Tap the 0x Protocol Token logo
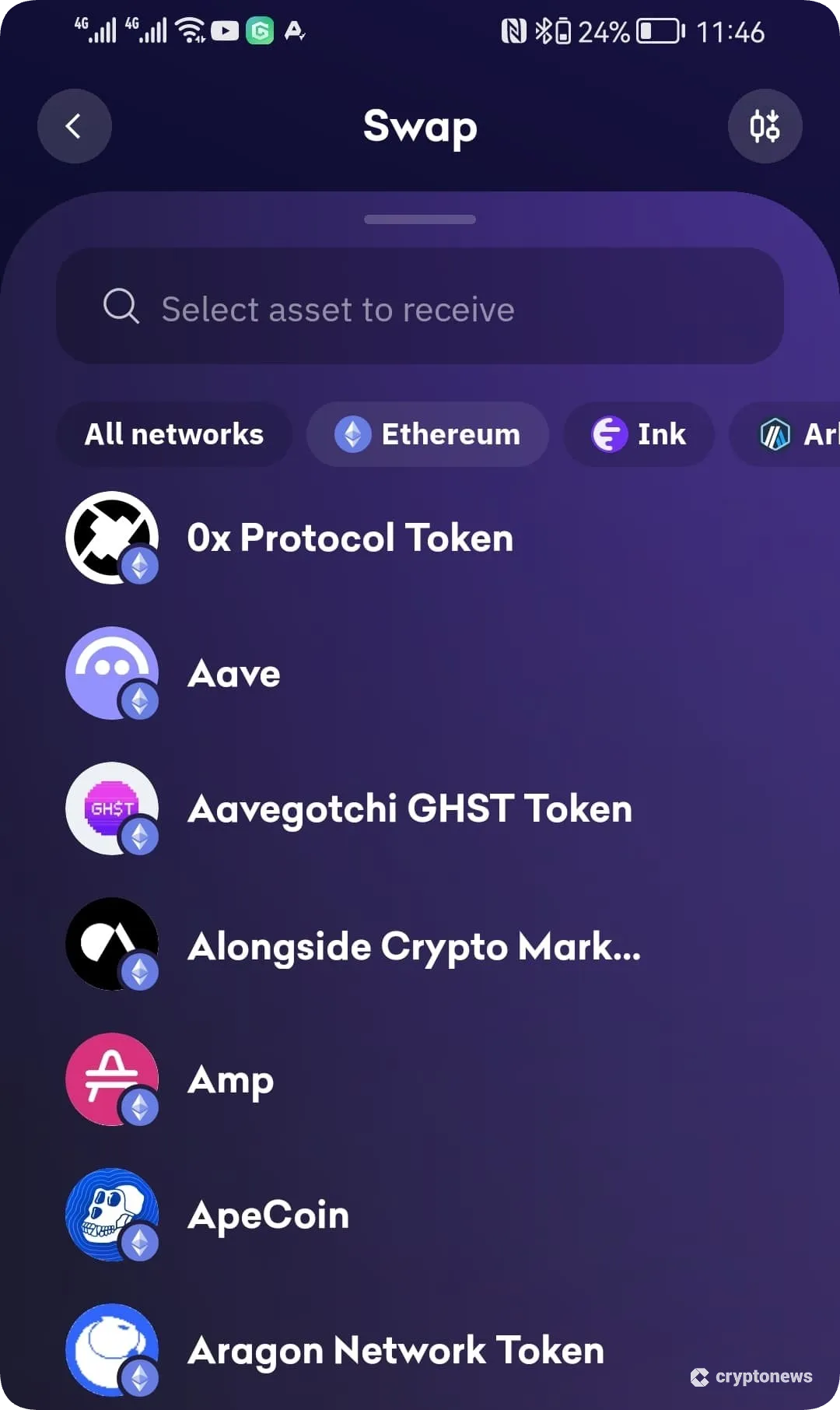Image resolution: width=840 pixels, height=1410 pixels. [x=112, y=537]
